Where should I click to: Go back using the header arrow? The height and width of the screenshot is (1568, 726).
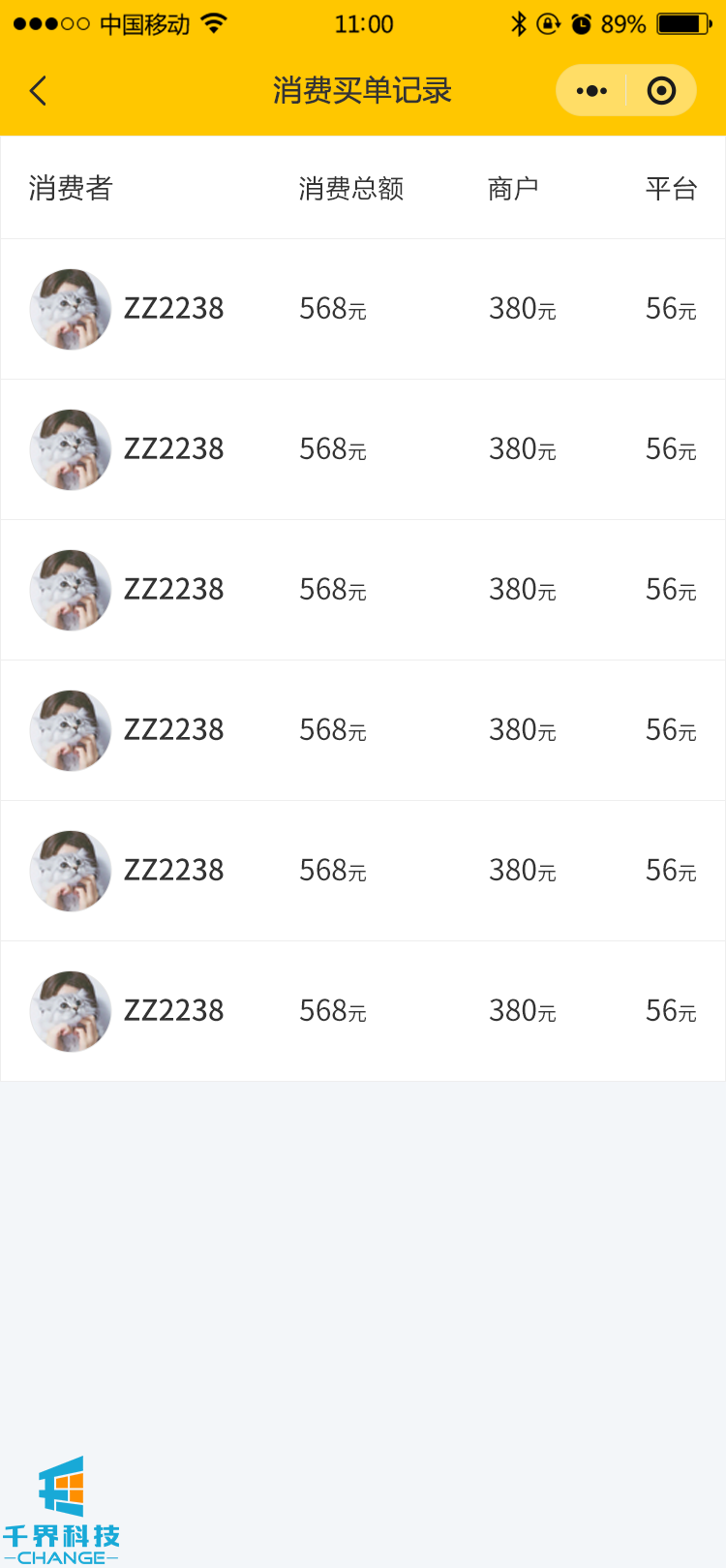(x=39, y=91)
